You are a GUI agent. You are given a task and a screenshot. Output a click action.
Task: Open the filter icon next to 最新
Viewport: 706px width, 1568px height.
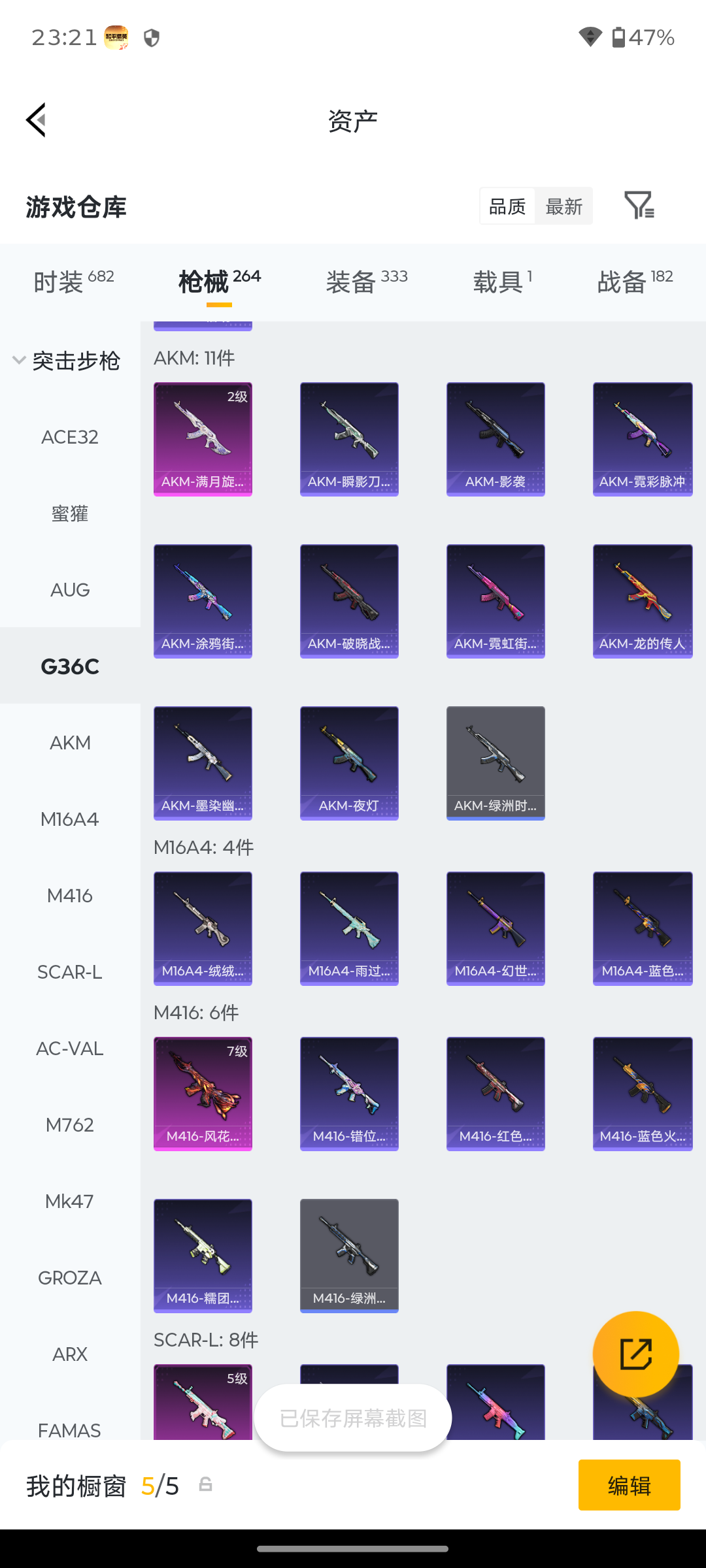click(x=639, y=206)
